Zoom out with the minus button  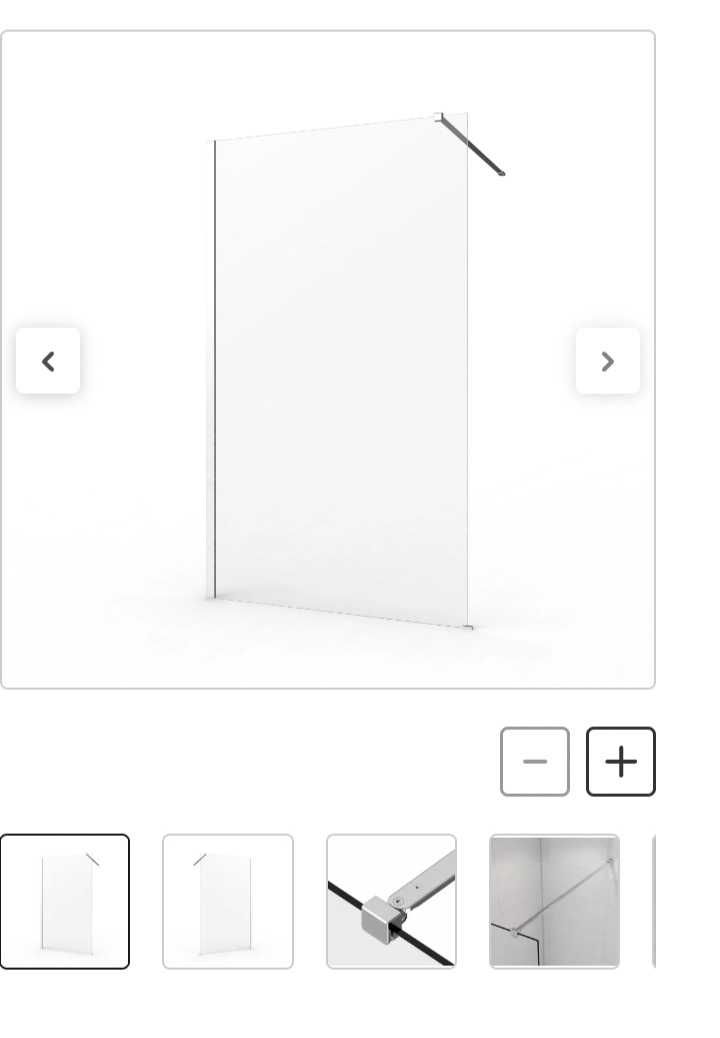[535, 762]
